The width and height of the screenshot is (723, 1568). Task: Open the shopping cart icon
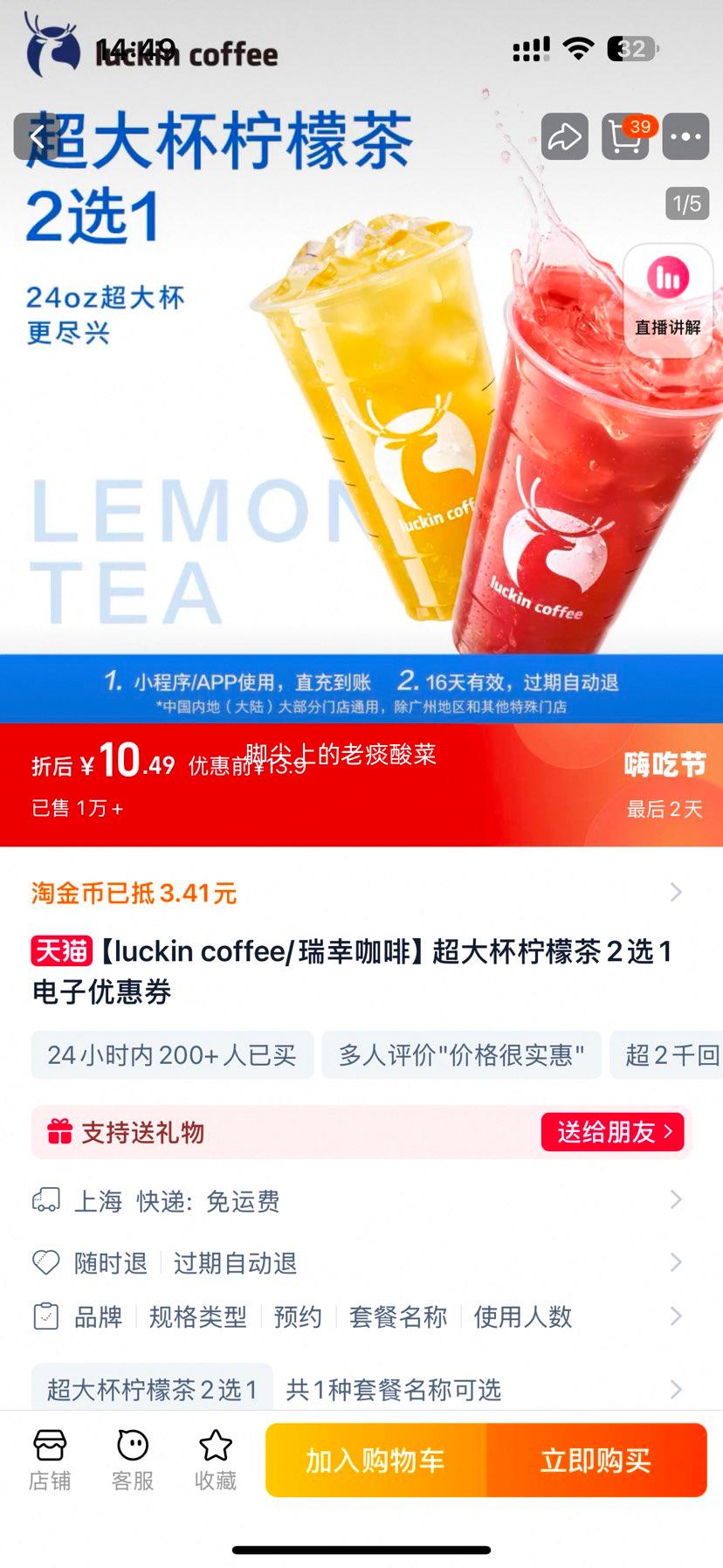click(625, 137)
